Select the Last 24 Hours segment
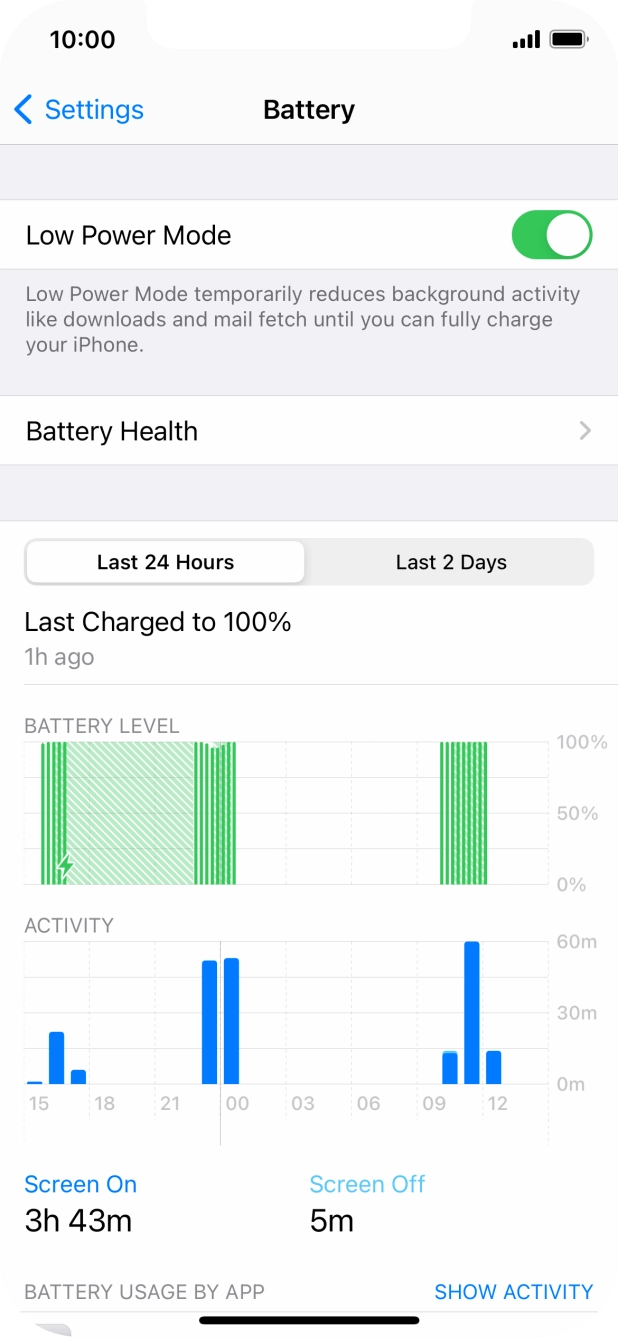Image resolution: width=618 pixels, height=1337 pixels. click(x=166, y=562)
